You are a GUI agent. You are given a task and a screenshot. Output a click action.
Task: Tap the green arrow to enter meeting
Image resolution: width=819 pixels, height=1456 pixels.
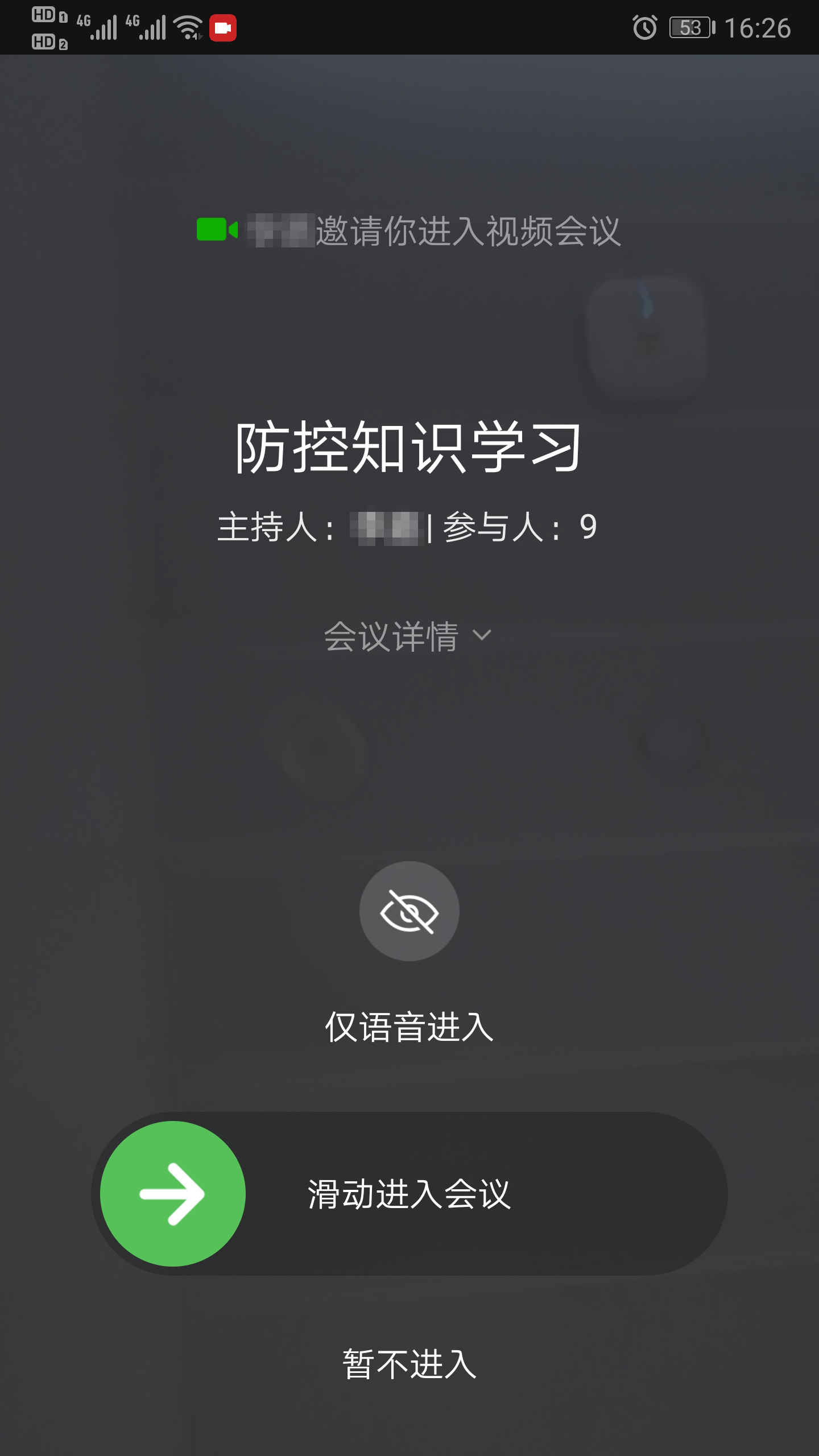[x=173, y=1193]
